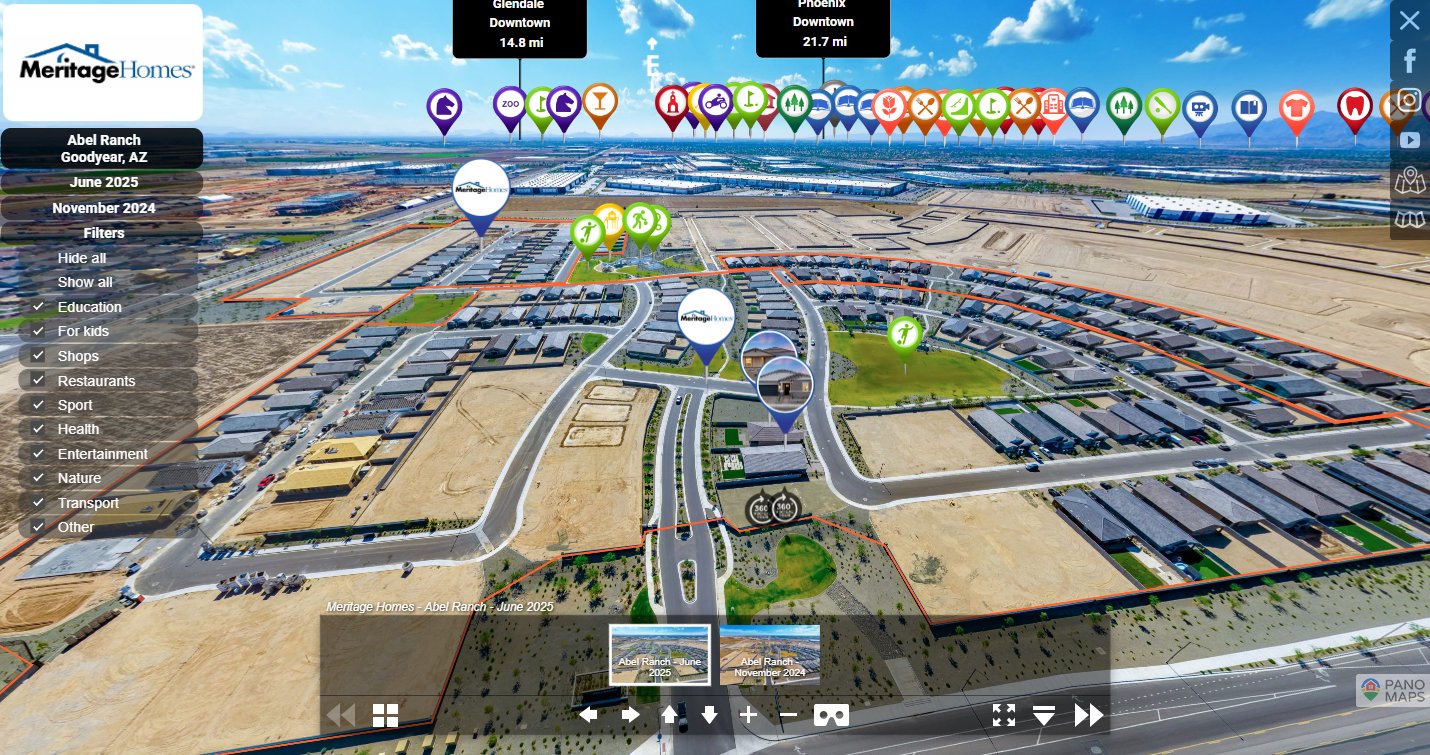
Task: Enter fullscreen mode
Action: pyautogui.click(x=1004, y=714)
